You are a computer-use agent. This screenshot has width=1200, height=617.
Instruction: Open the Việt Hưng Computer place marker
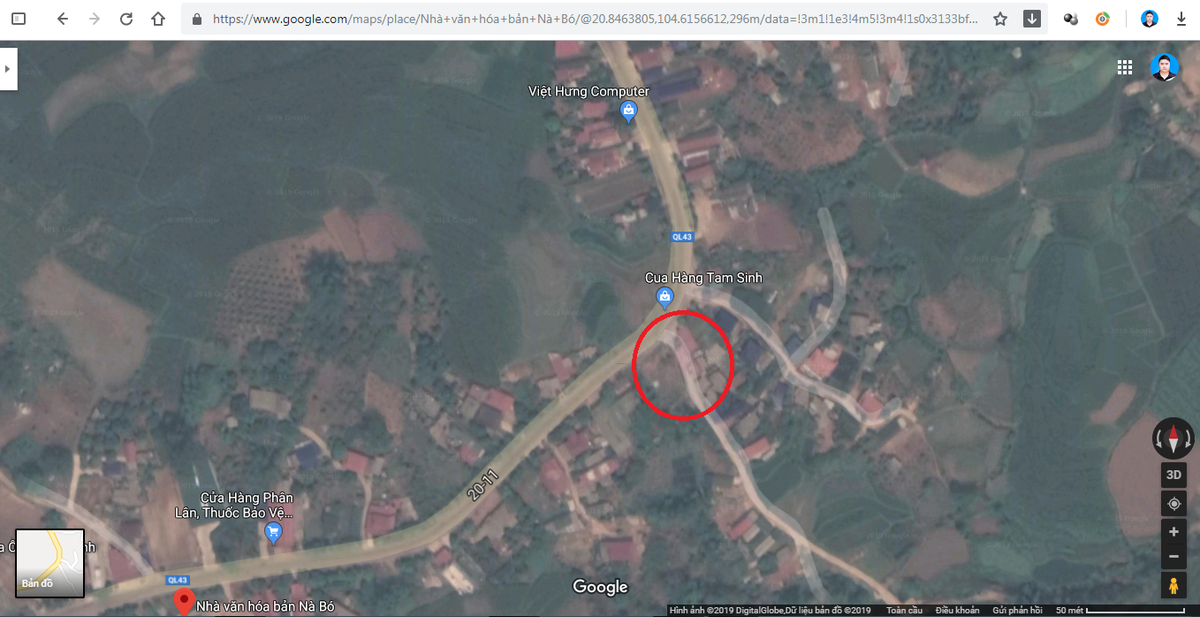coord(628,111)
